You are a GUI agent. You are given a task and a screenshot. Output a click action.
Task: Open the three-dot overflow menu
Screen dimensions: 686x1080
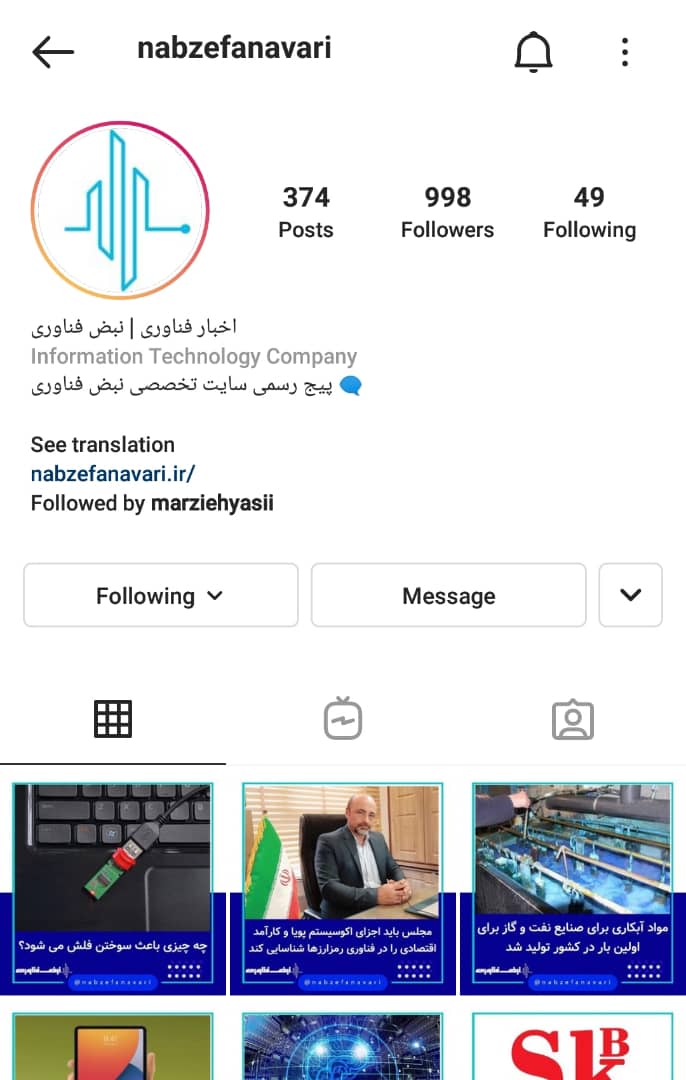[x=625, y=52]
